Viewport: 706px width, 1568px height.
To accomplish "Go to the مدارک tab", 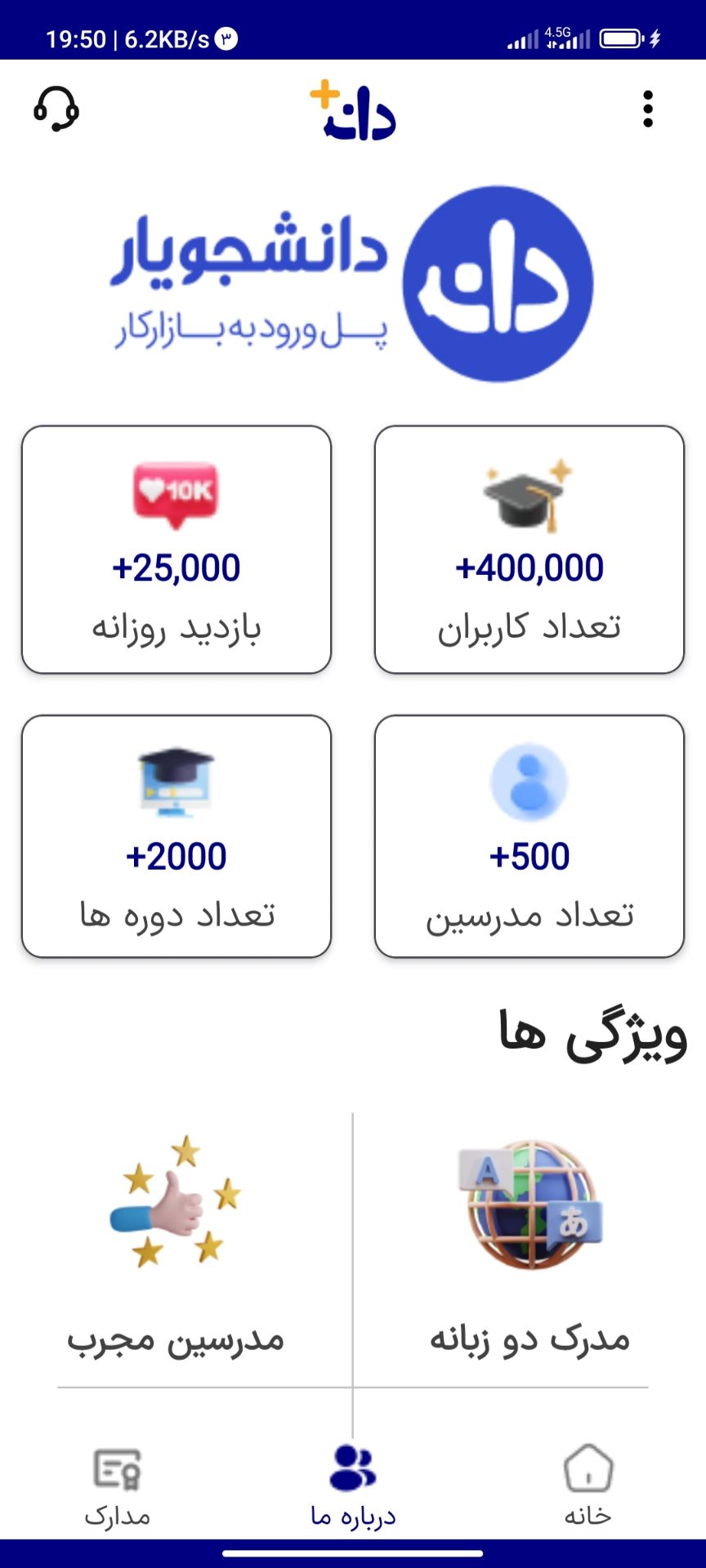I will point(118,1485).
